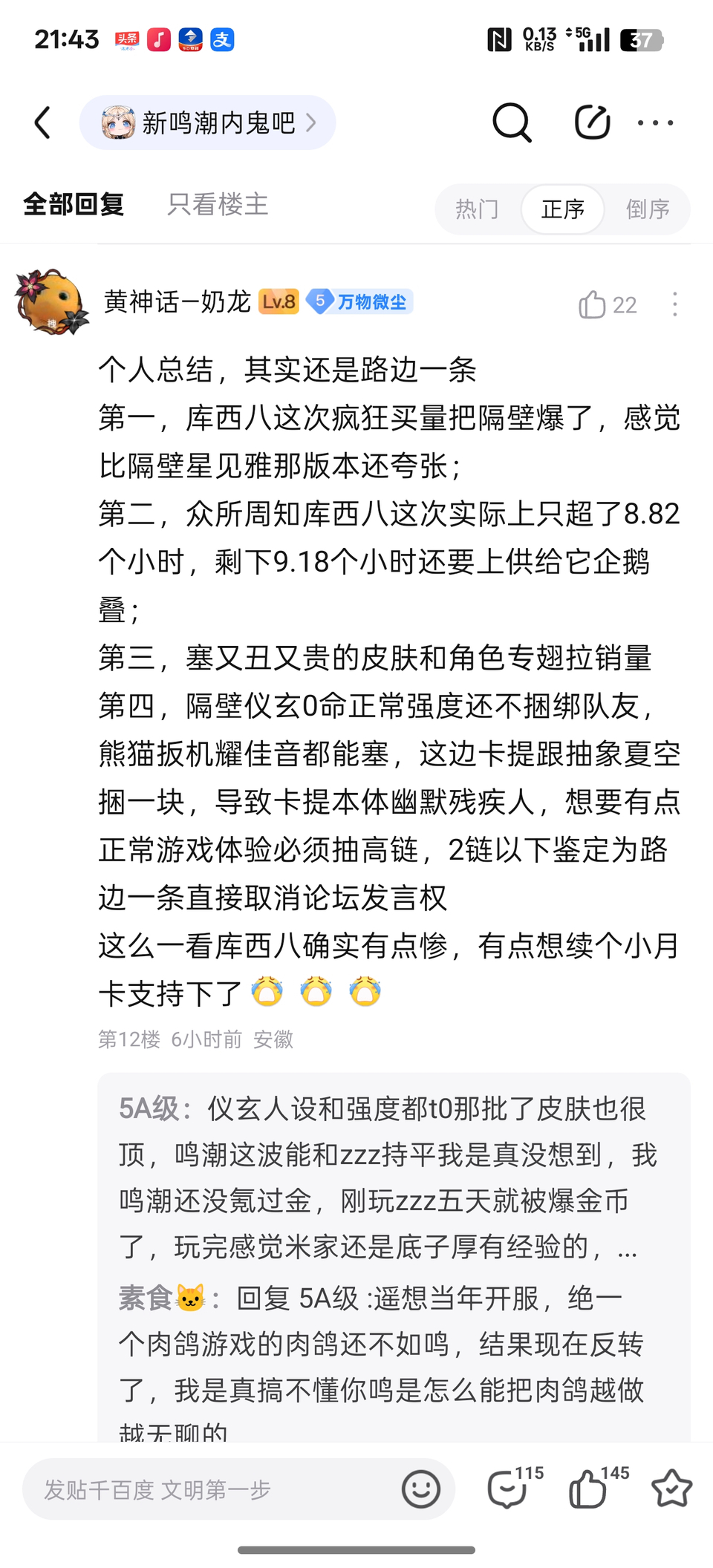
Task: Select 倒序 sort order
Action: [648, 209]
